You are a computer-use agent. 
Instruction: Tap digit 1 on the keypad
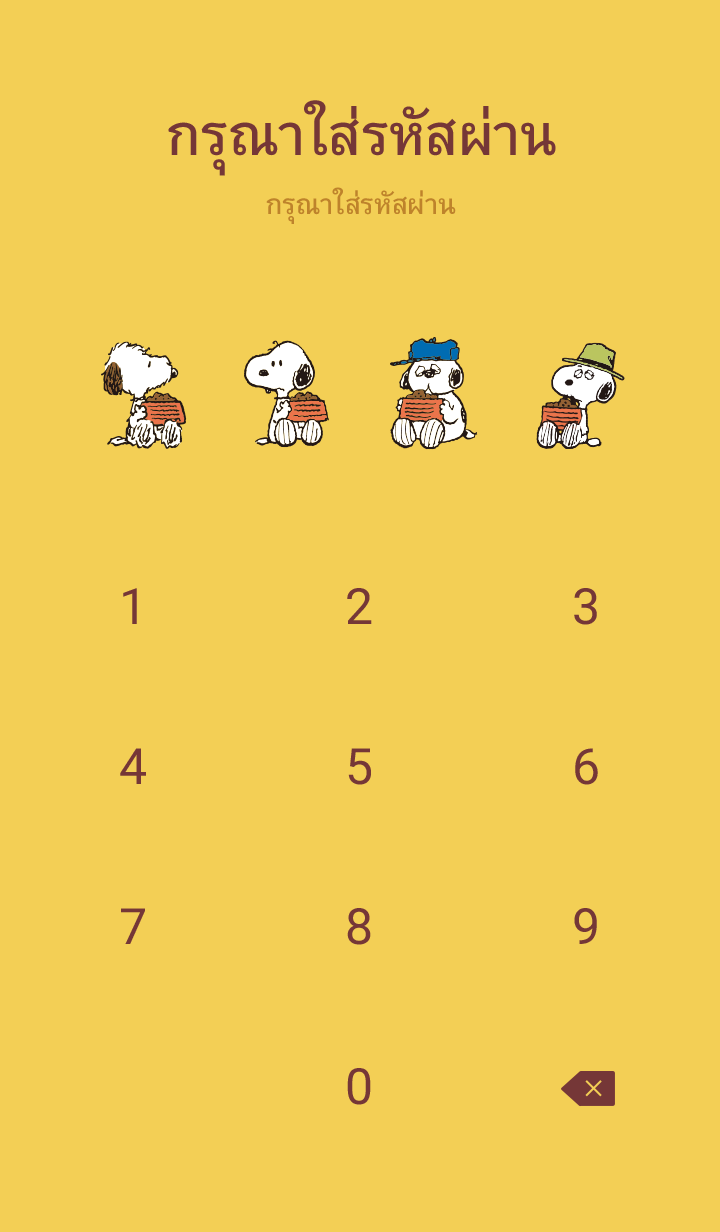click(x=132, y=608)
